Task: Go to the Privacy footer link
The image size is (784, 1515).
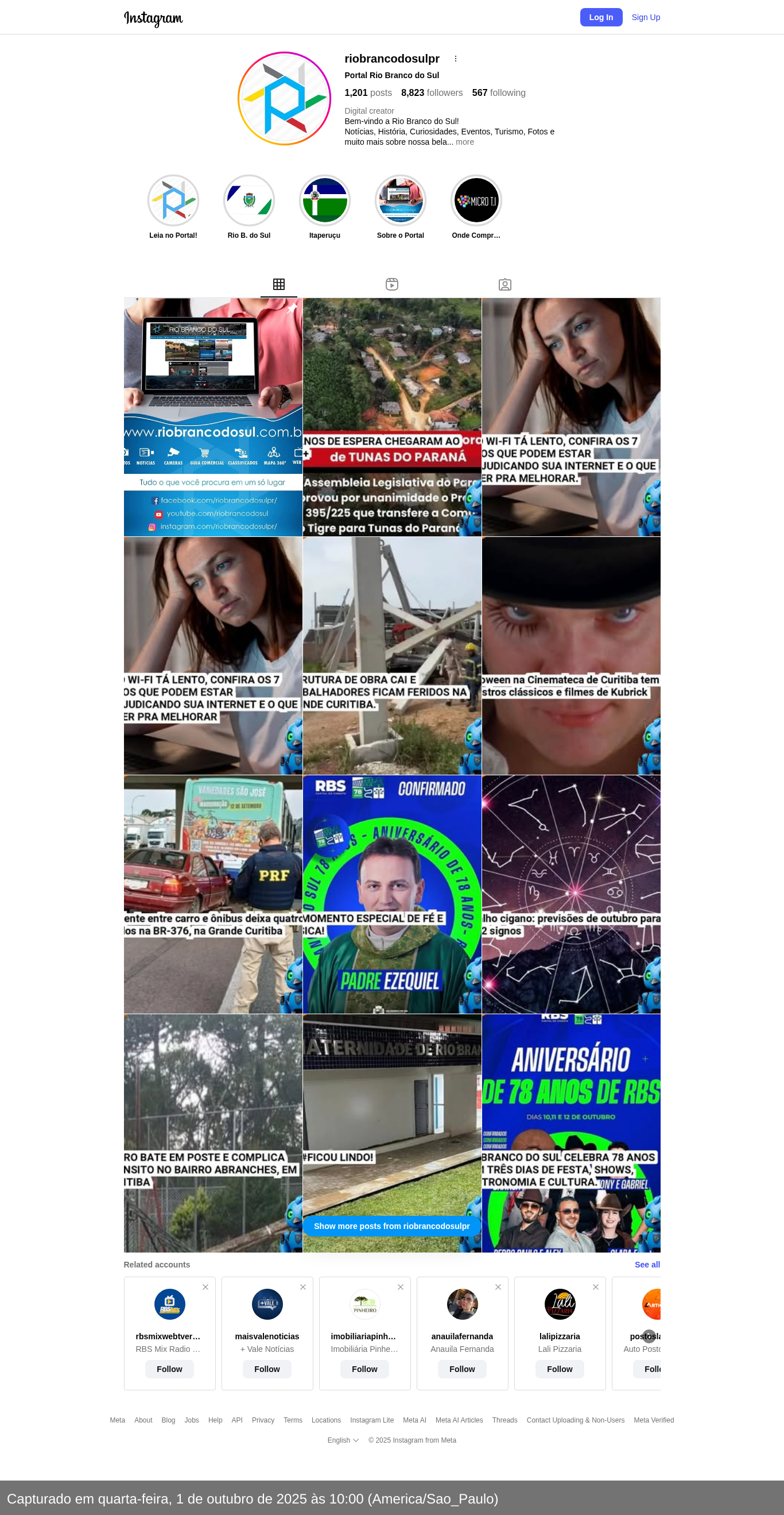Action: coord(263,1420)
